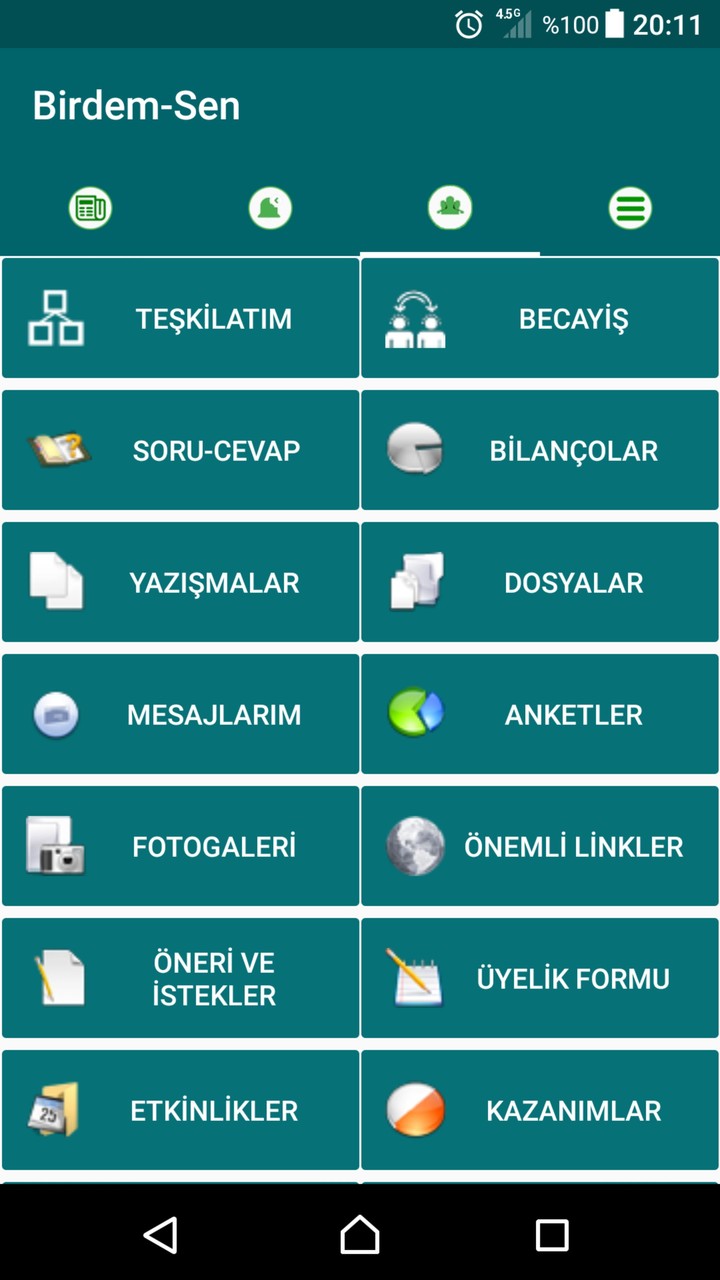Tap the Soru-Cevap notebook icon

tap(57, 449)
